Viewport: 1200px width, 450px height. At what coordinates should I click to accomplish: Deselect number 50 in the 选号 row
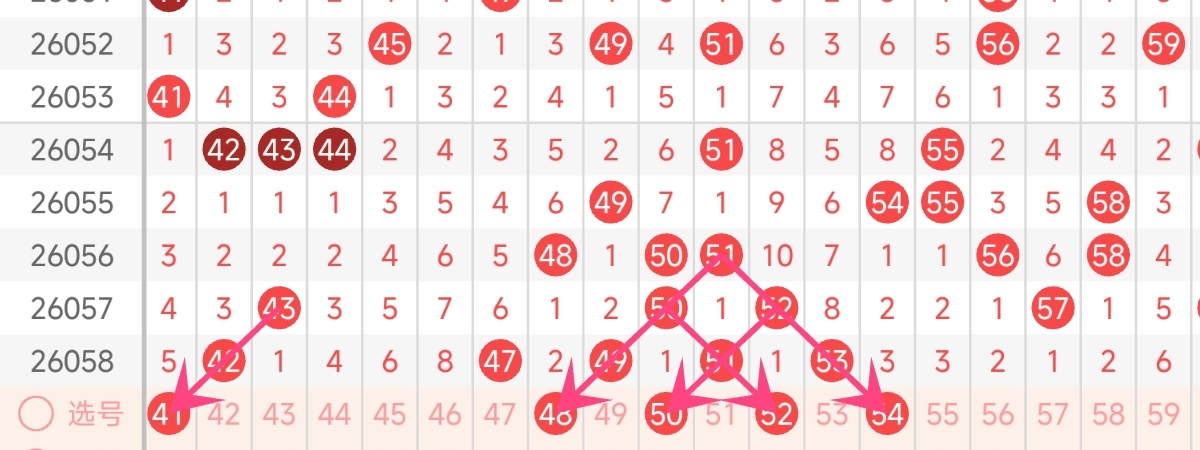(666, 413)
